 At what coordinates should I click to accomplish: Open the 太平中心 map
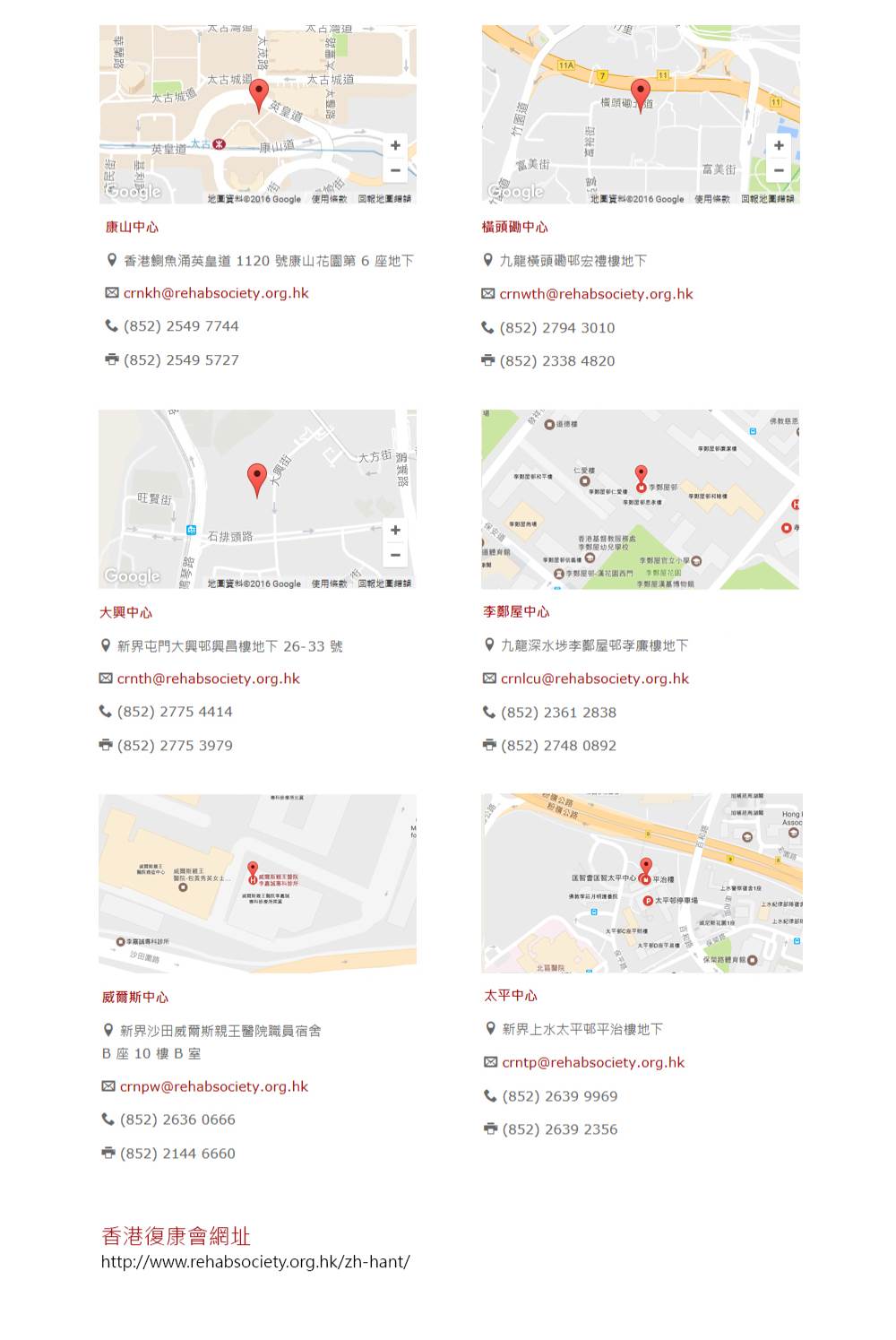642,883
